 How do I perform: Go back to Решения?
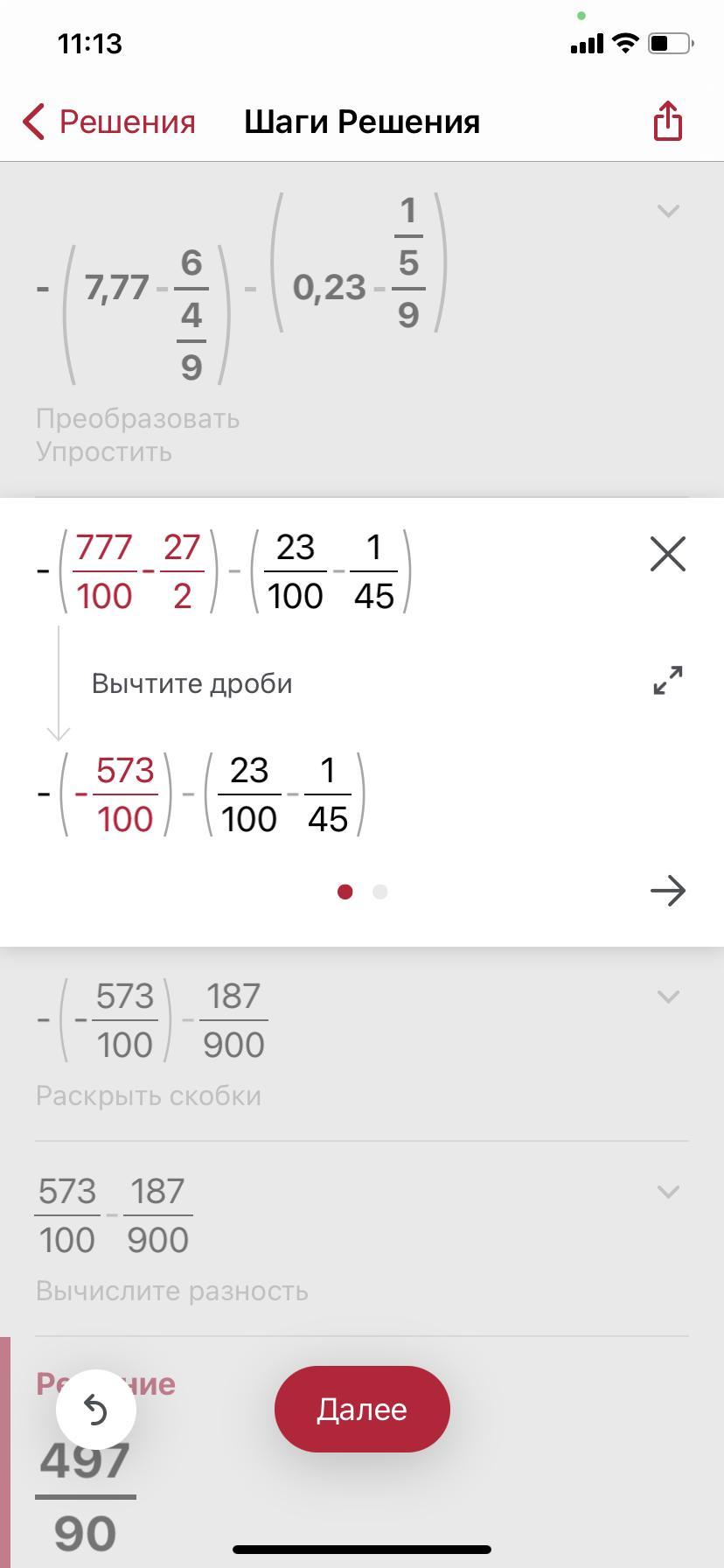109,122
